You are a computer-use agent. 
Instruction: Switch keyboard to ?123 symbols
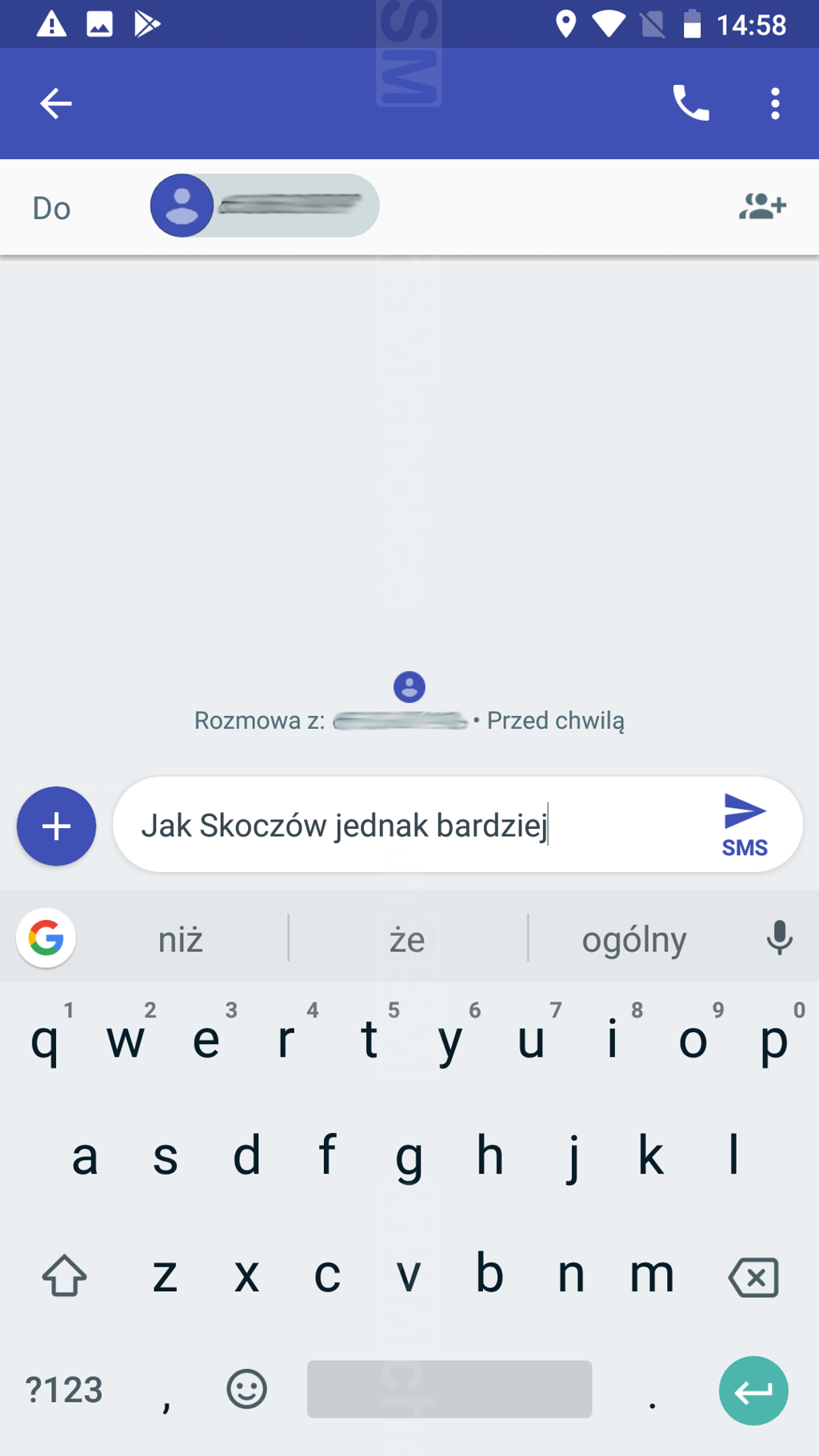click(64, 1390)
